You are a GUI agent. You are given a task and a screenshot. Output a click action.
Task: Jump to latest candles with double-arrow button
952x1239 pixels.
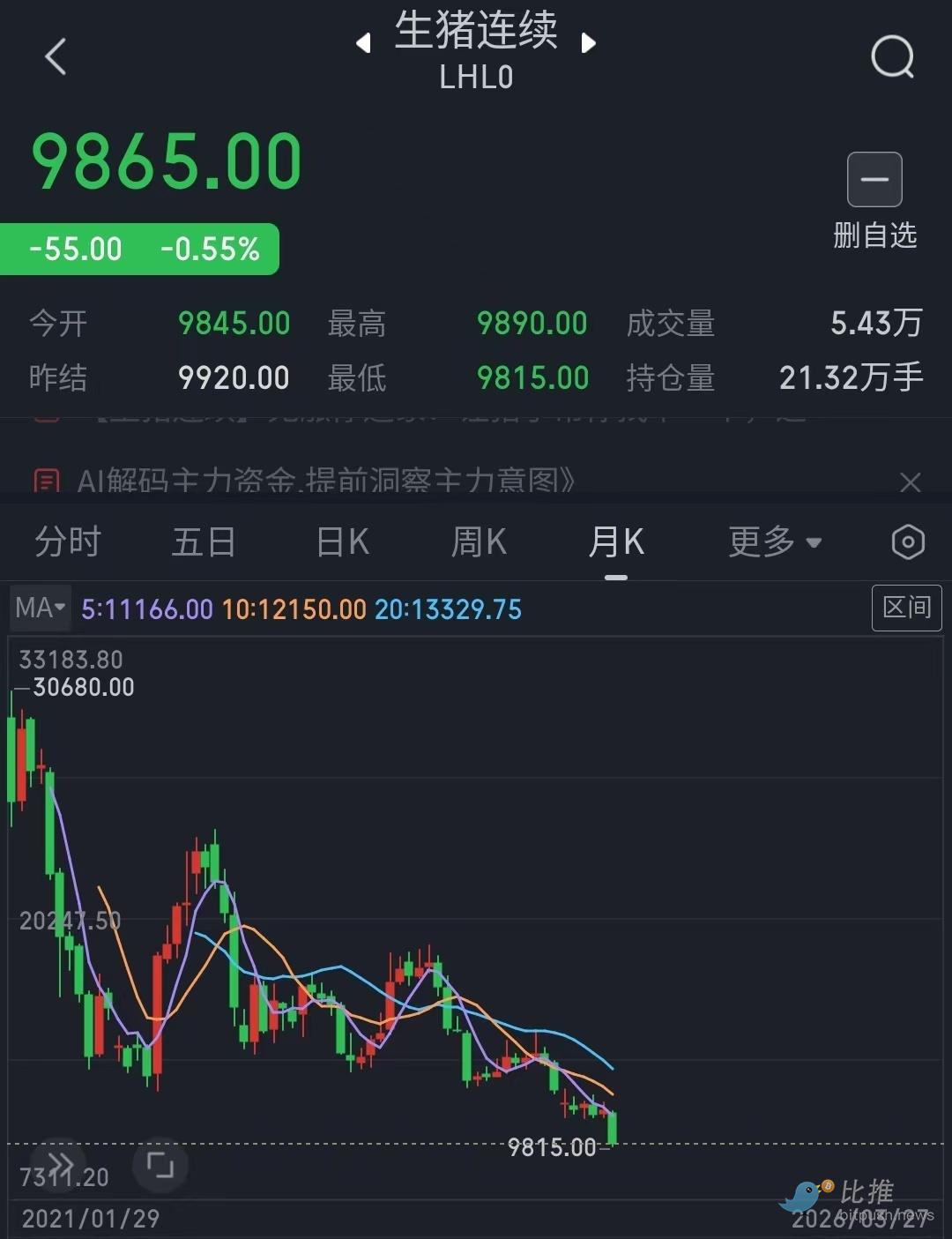click(60, 1164)
